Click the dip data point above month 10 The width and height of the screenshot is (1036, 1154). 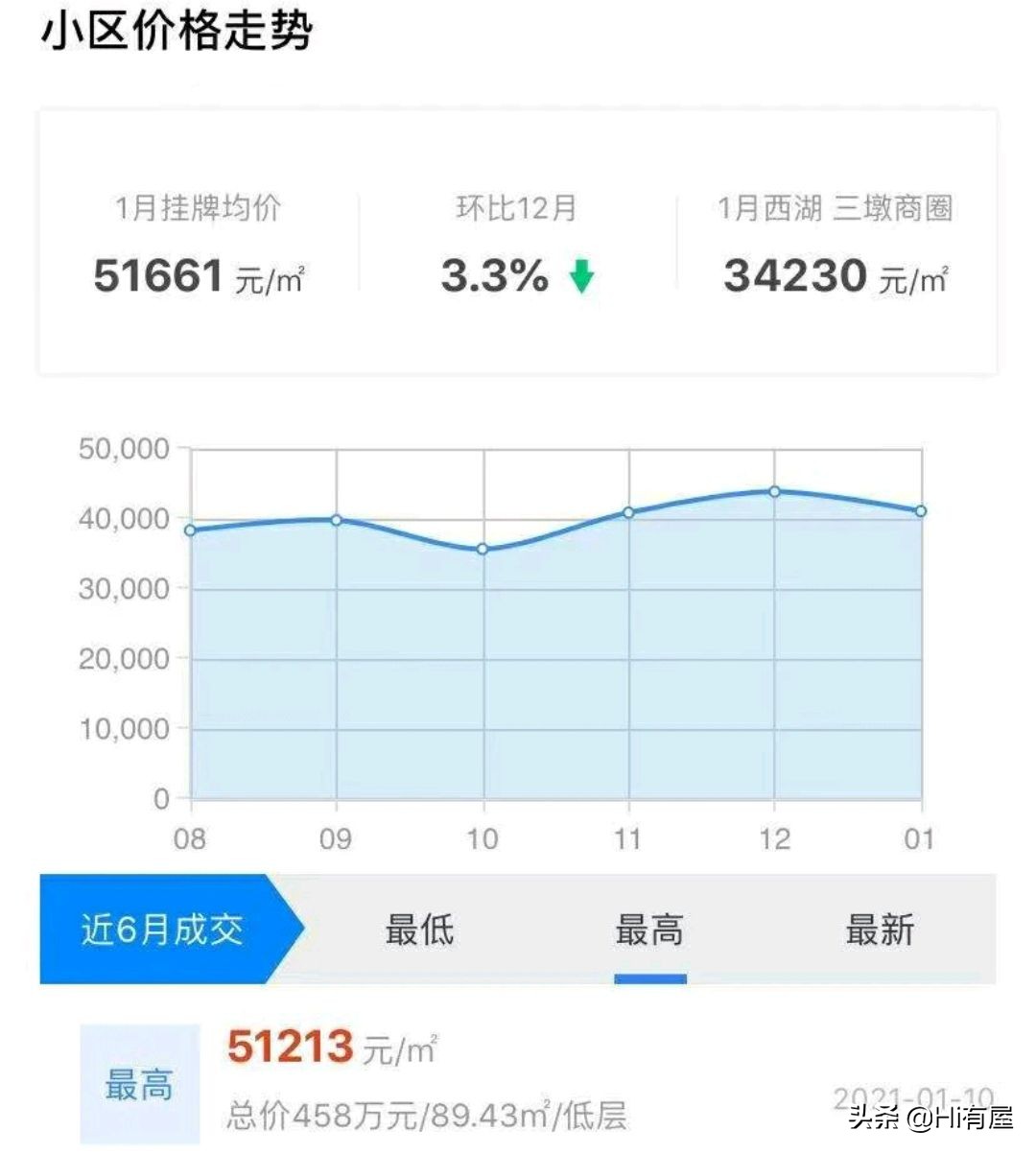[x=482, y=549]
